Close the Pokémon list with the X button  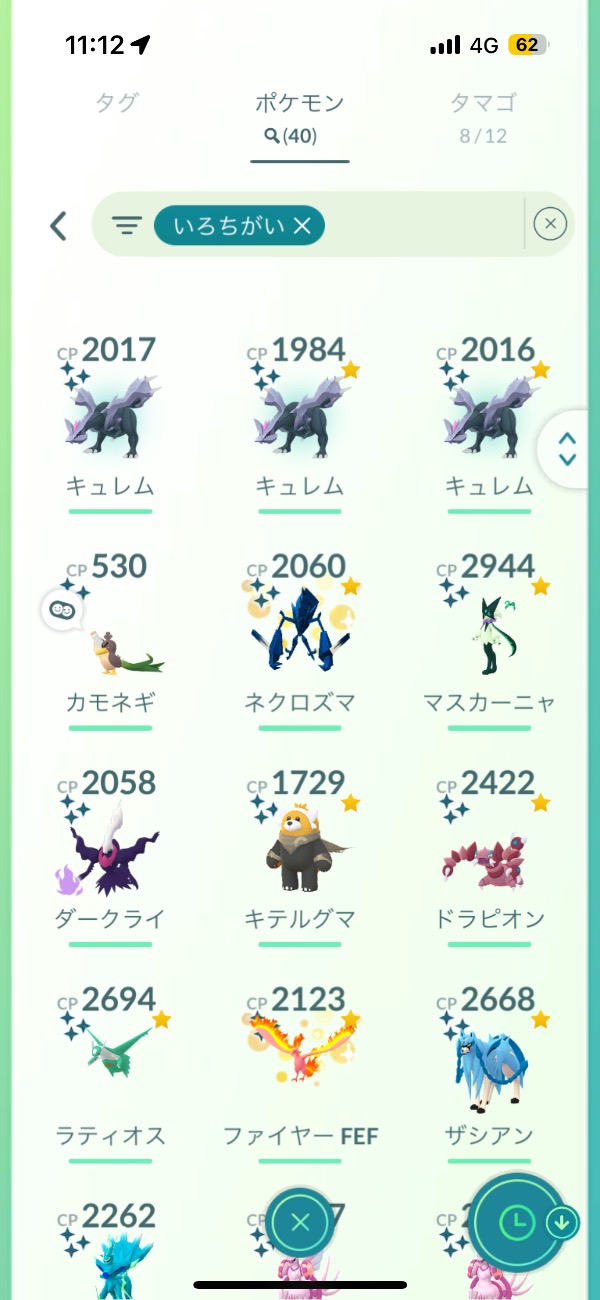301,1221
